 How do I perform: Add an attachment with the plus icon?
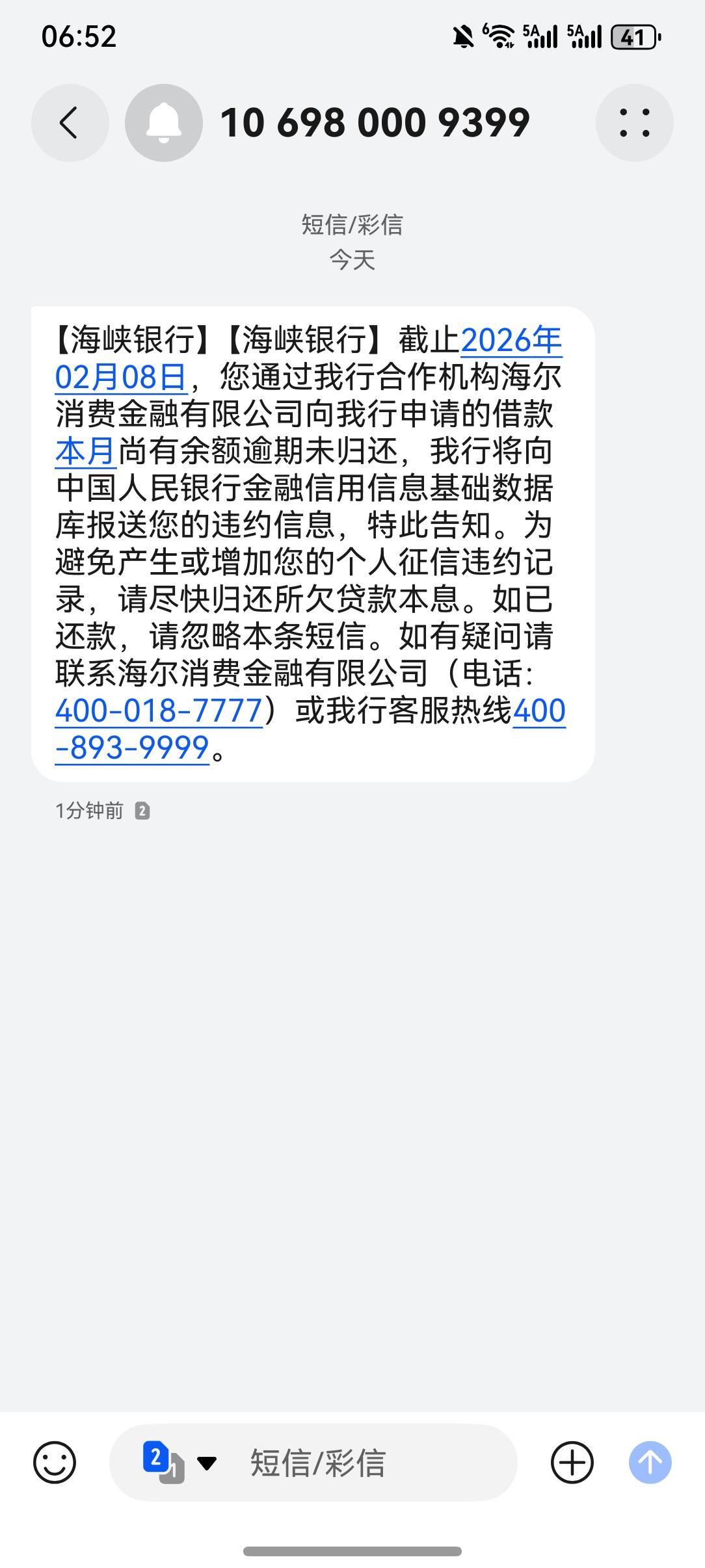[572, 1462]
